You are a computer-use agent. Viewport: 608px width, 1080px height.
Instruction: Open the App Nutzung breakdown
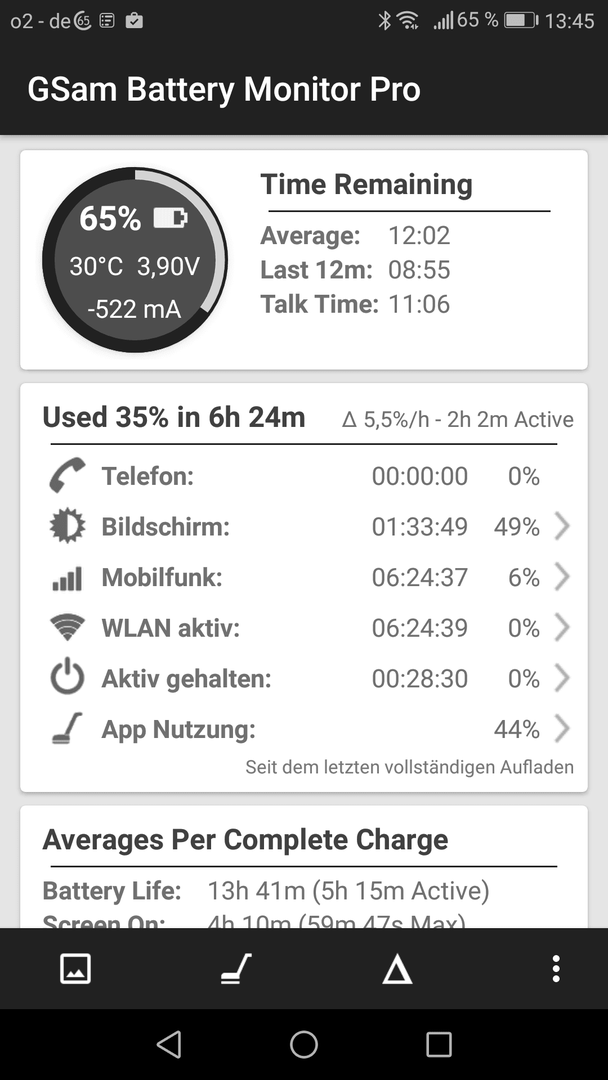pos(304,729)
